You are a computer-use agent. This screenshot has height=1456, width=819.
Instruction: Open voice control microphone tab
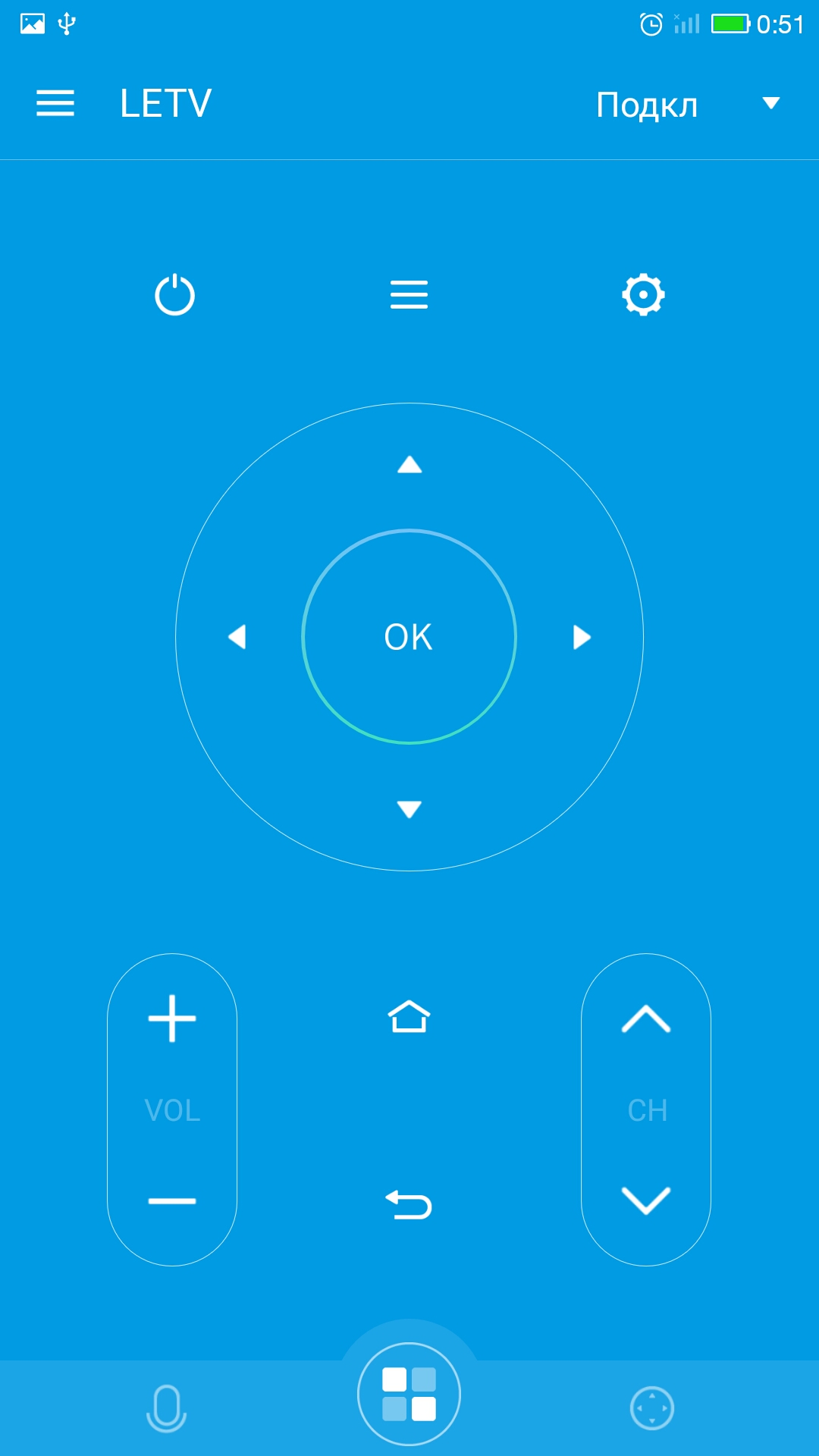click(x=166, y=1408)
